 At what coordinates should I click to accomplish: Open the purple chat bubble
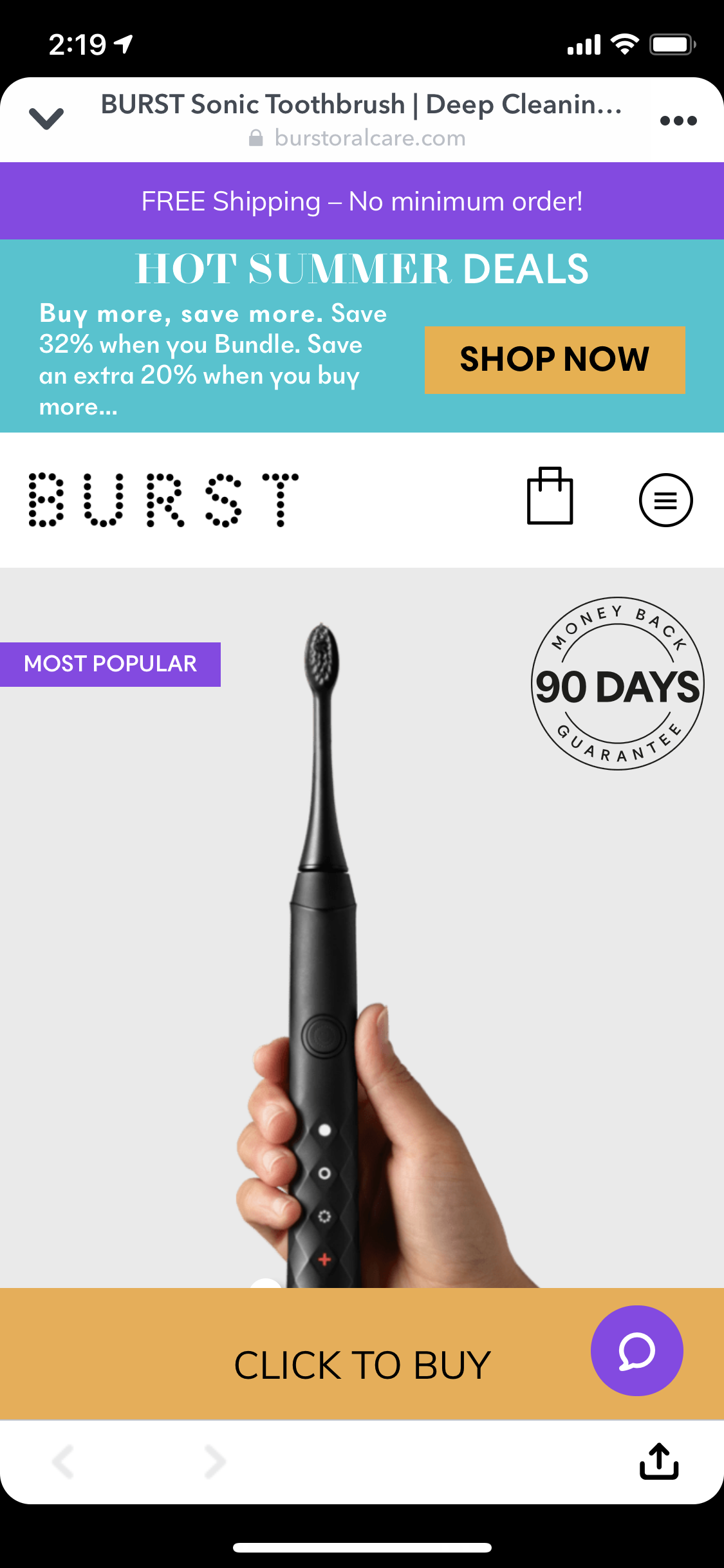pos(636,1351)
